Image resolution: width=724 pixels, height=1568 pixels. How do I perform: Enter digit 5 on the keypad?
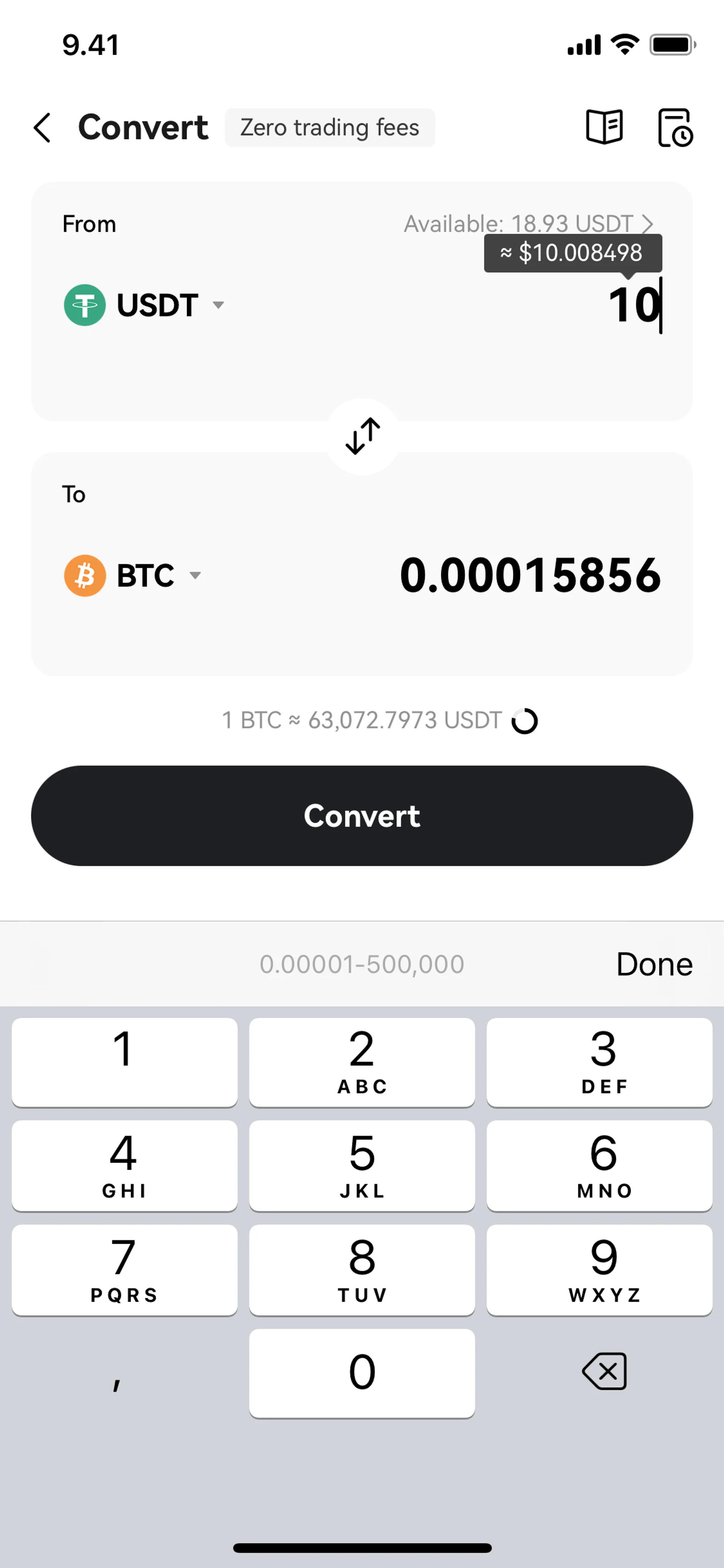[362, 1165]
